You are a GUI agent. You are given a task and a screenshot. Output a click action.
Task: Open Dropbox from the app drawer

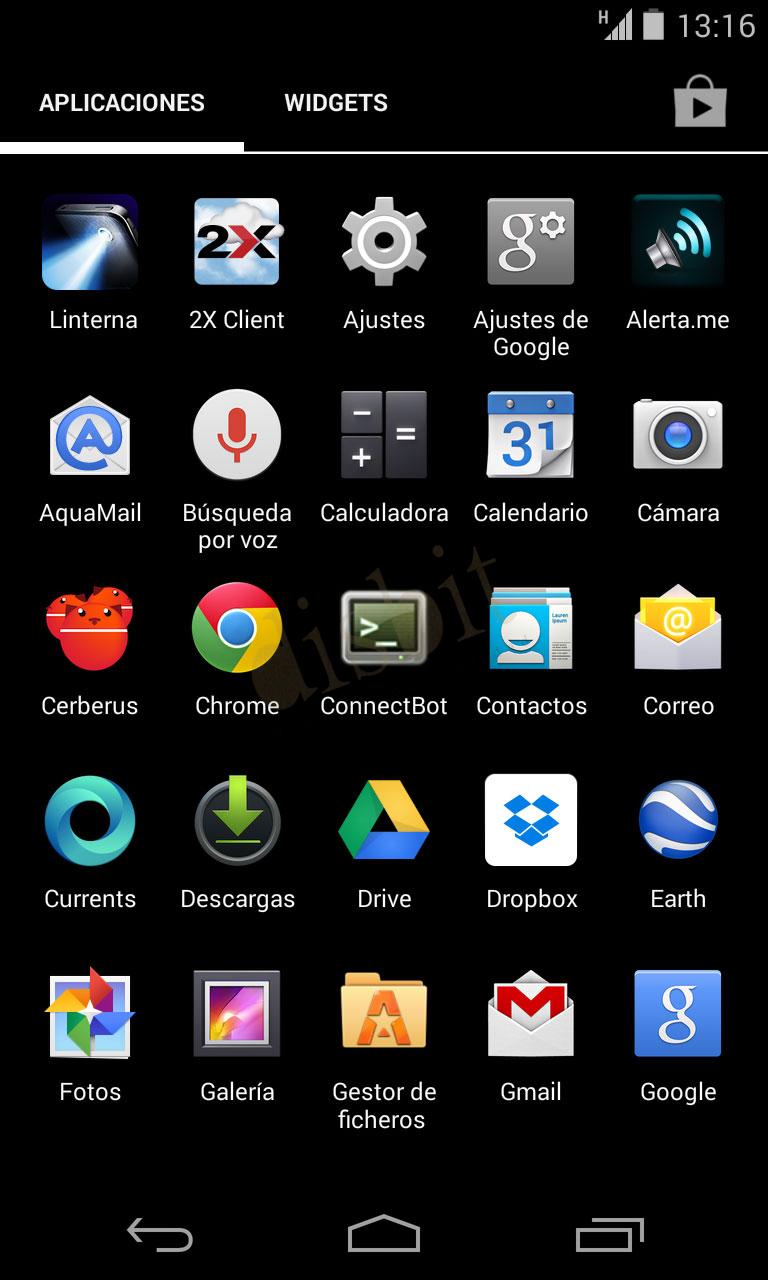point(531,820)
